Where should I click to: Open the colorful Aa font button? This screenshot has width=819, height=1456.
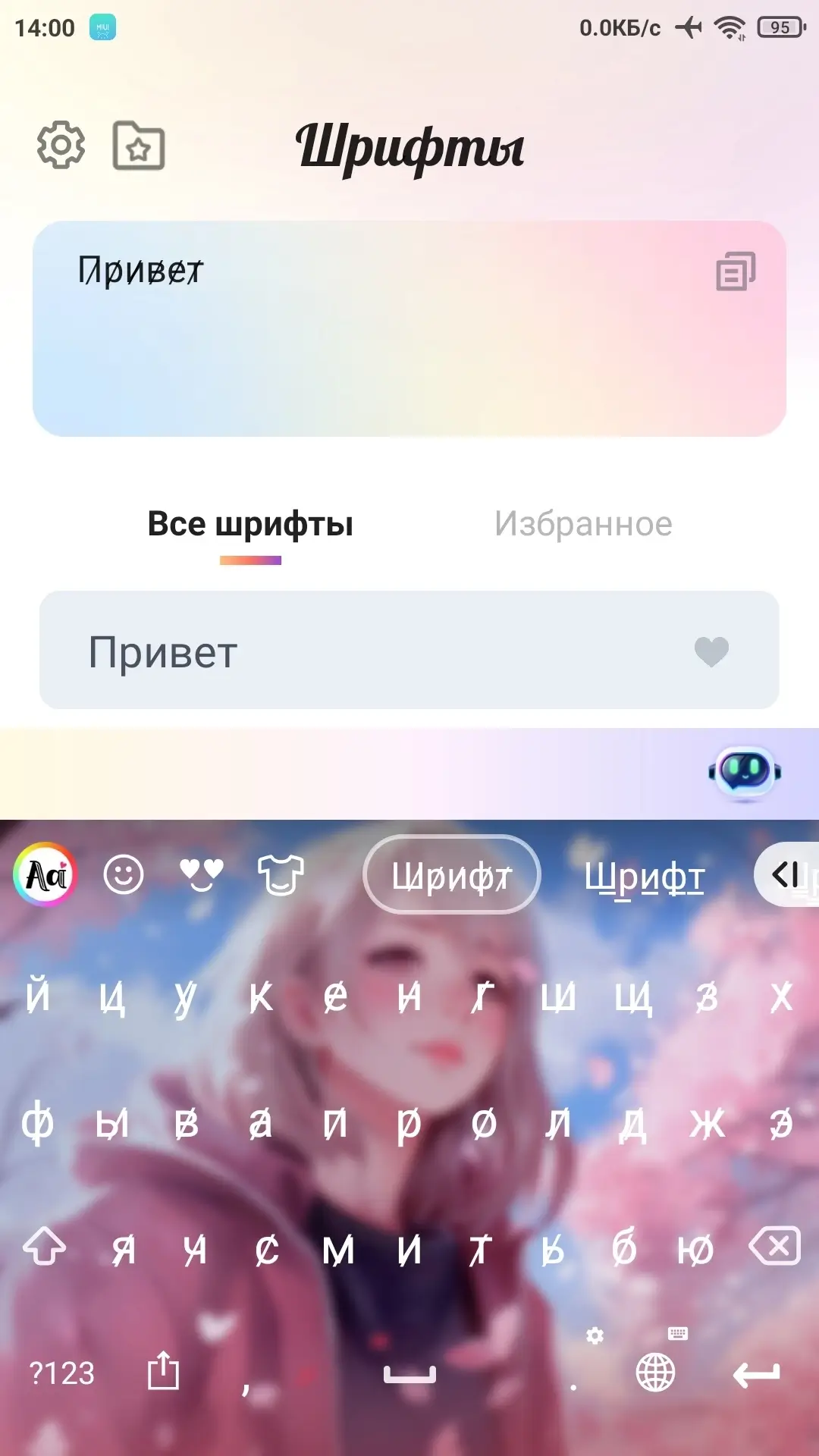coord(45,875)
